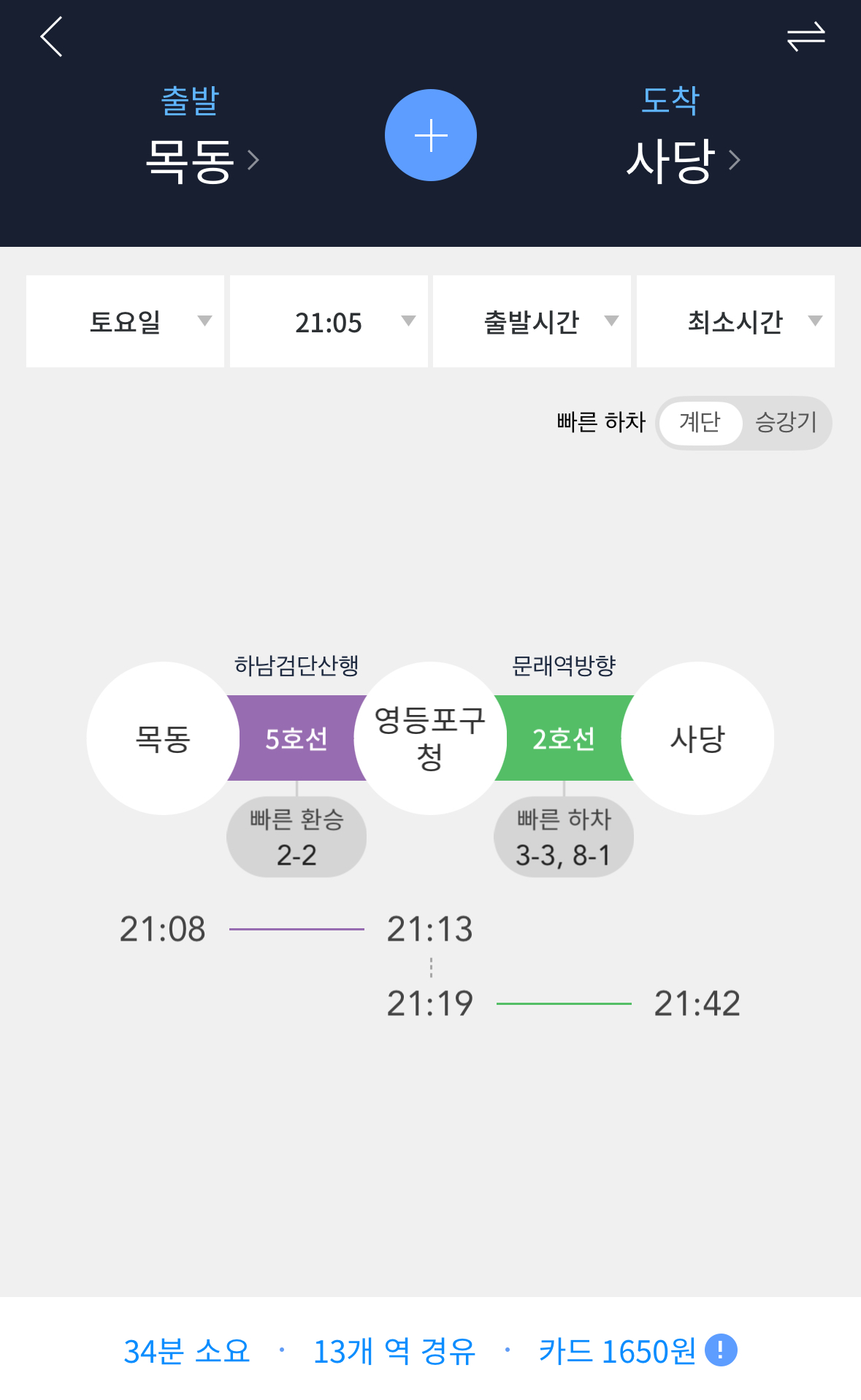Show card fare info icon

point(721,1350)
